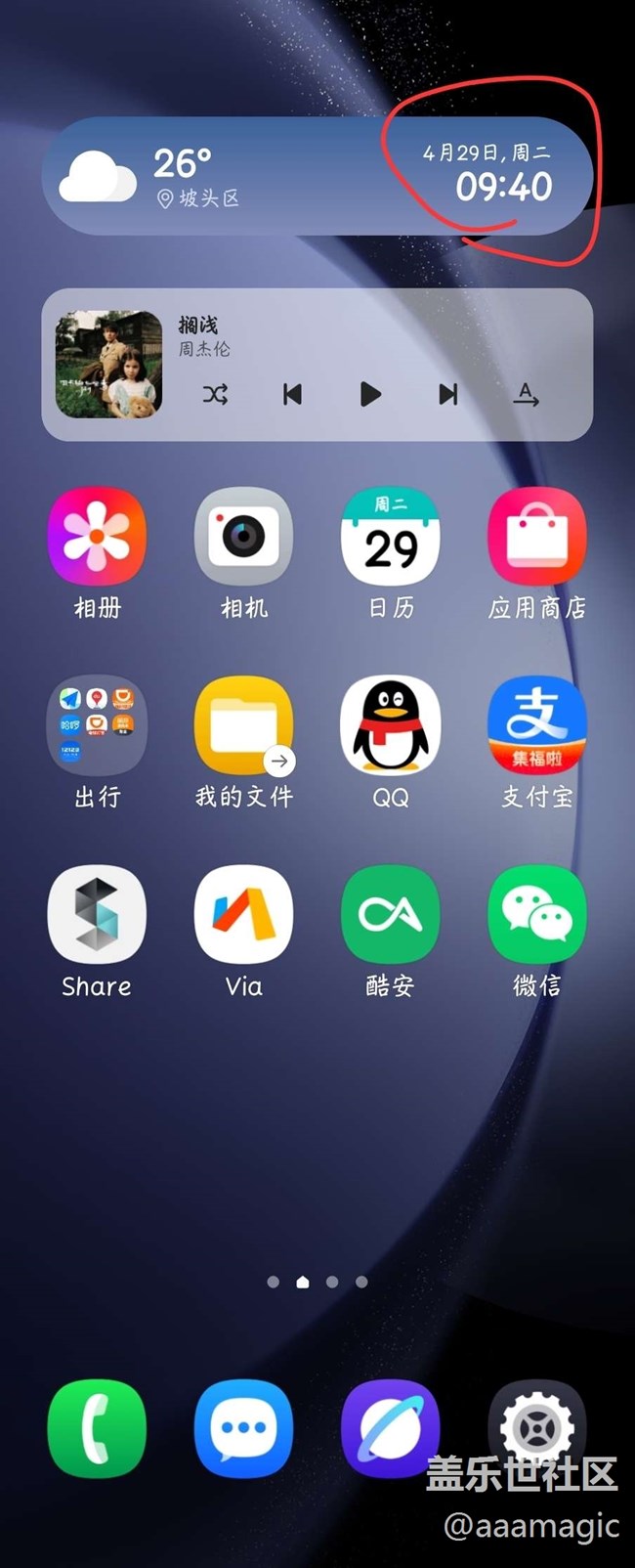This screenshot has height=1568, width=635.
Task: Skip to the previous track
Action: click(292, 394)
